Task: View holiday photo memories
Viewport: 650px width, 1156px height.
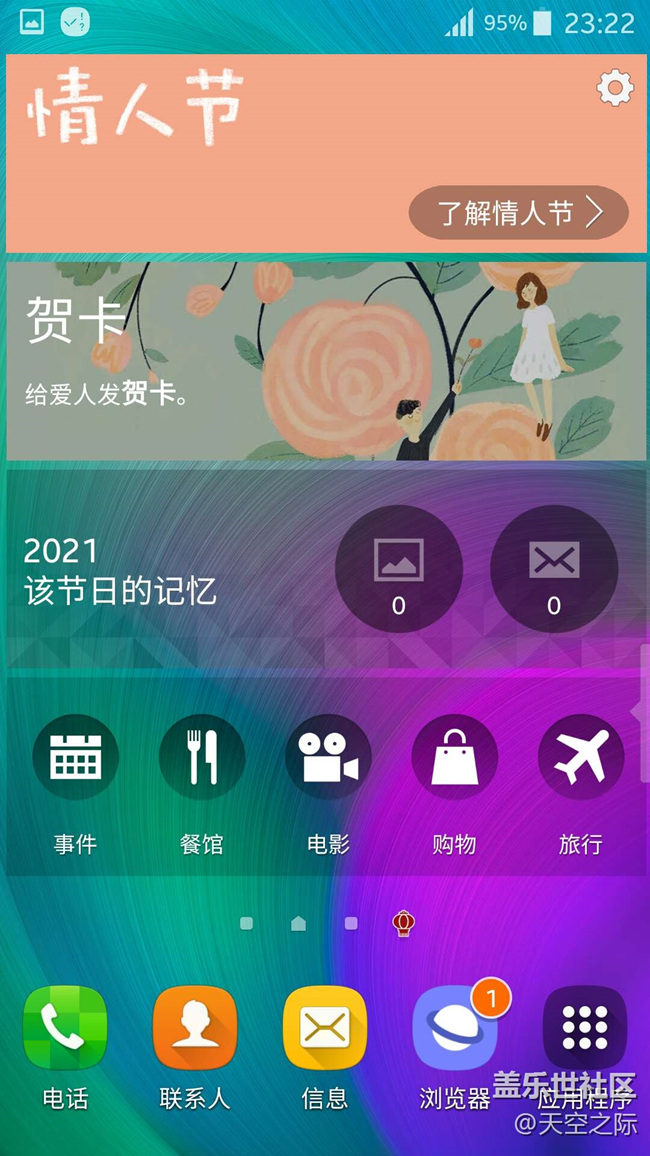Action: [x=398, y=568]
